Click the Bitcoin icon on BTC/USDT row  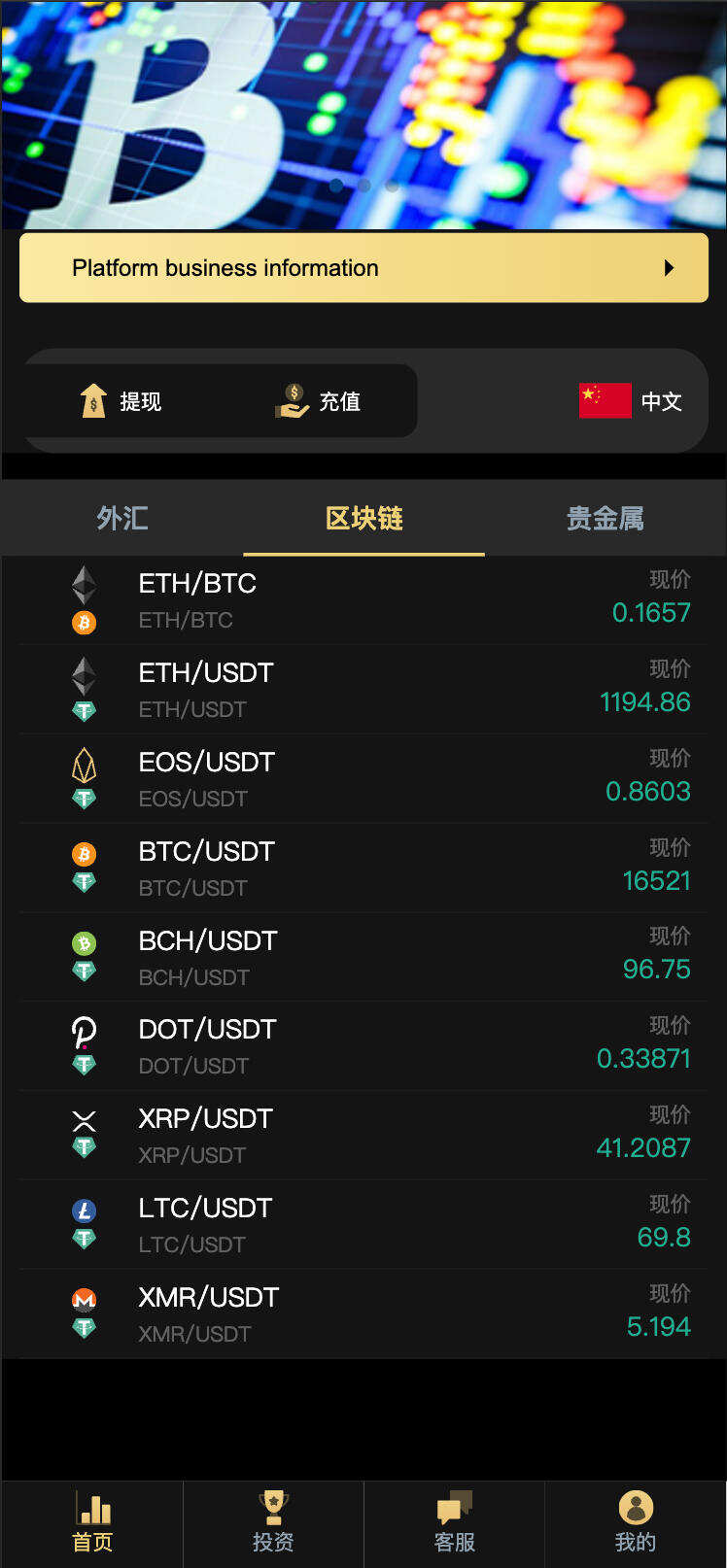[84, 851]
